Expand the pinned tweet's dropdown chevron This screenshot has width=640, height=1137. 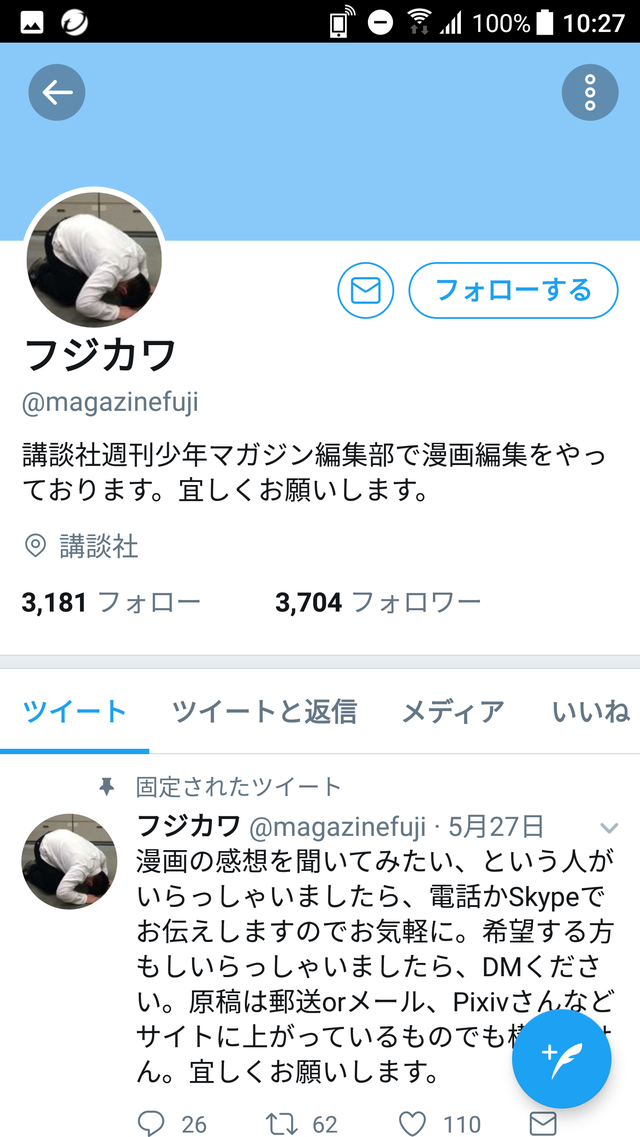click(x=609, y=827)
